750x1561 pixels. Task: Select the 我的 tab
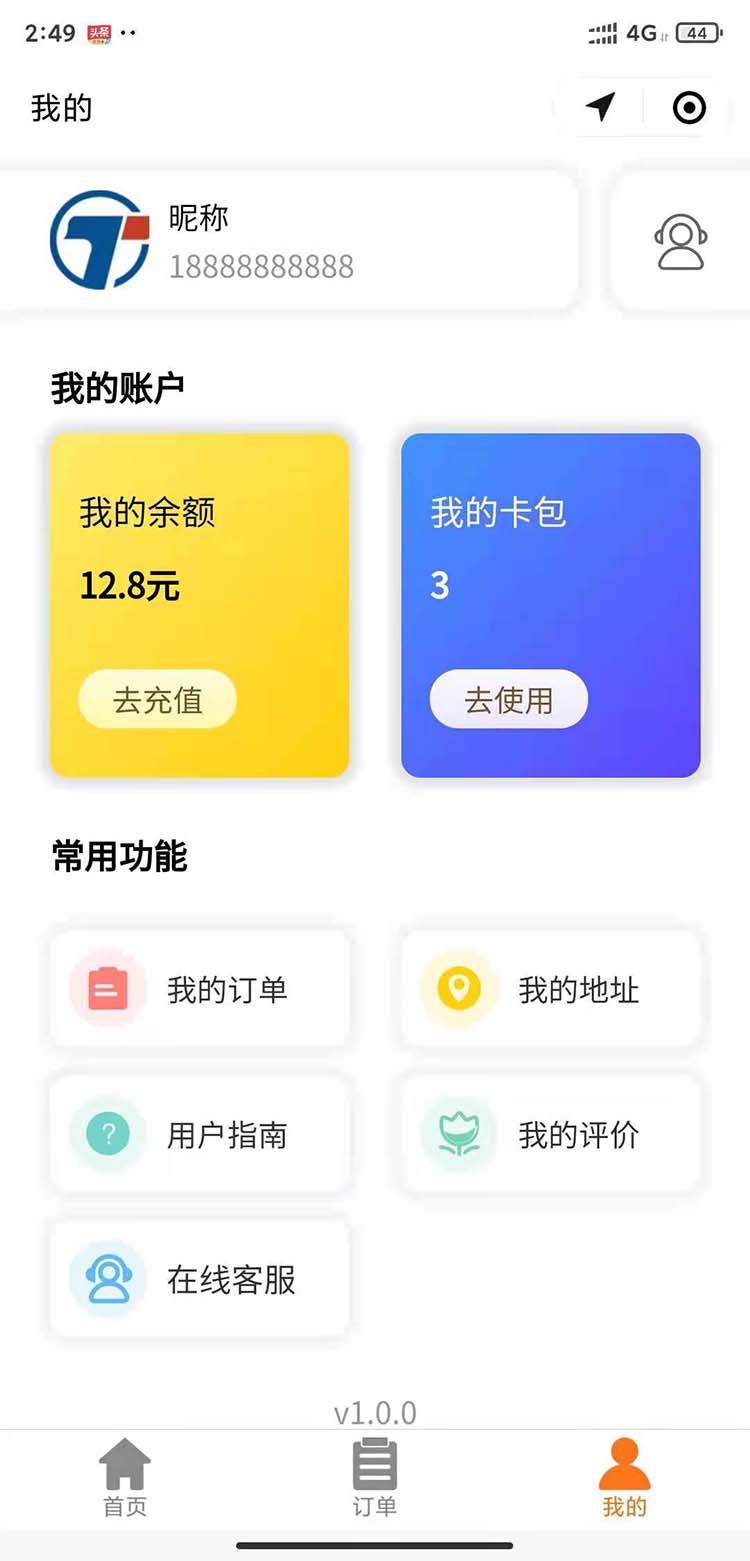pyautogui.click(x=625, y=1478)
